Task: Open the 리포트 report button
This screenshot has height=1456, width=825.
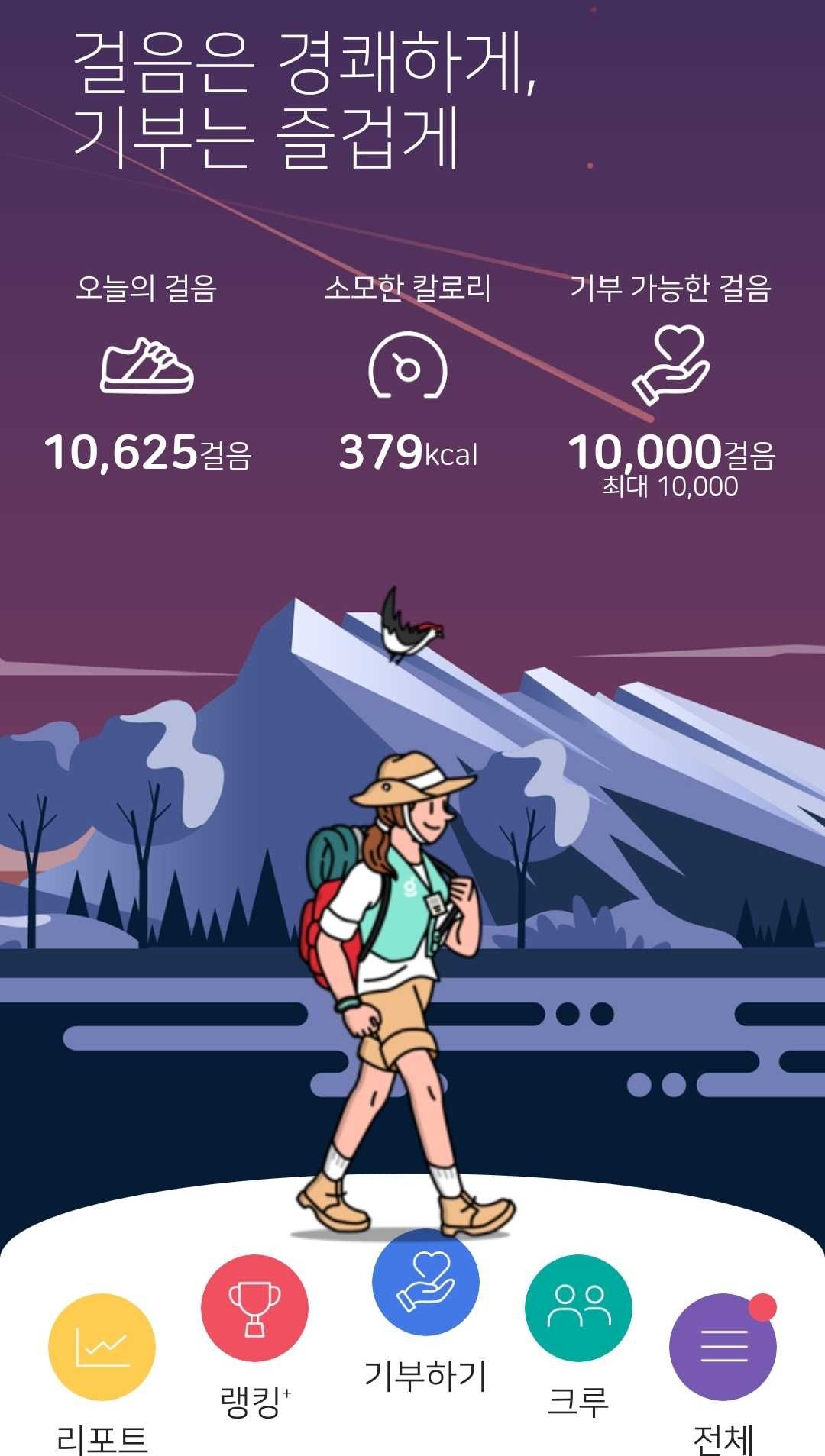Action: (x=102, y=1347)
